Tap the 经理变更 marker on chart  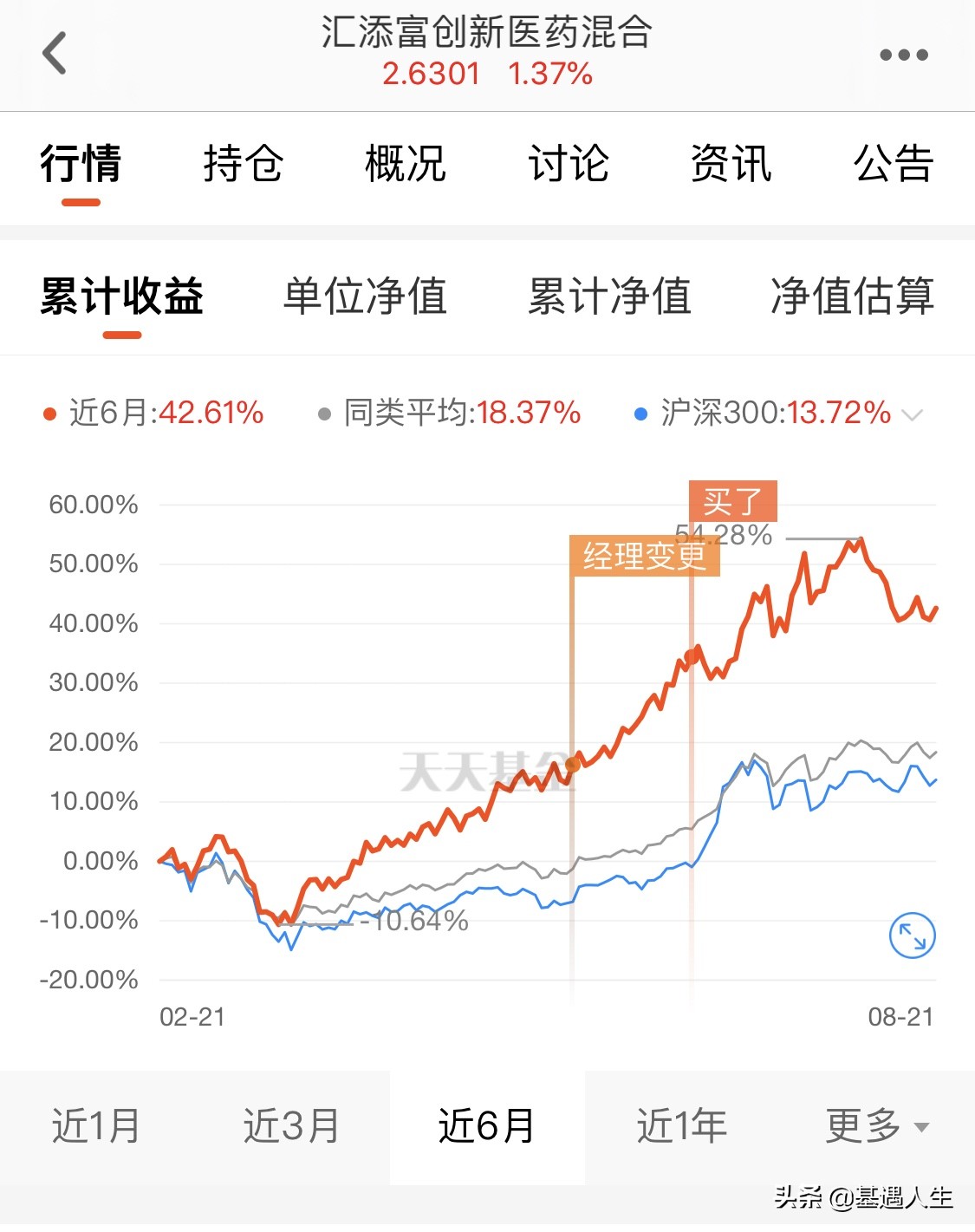(644, 556)
